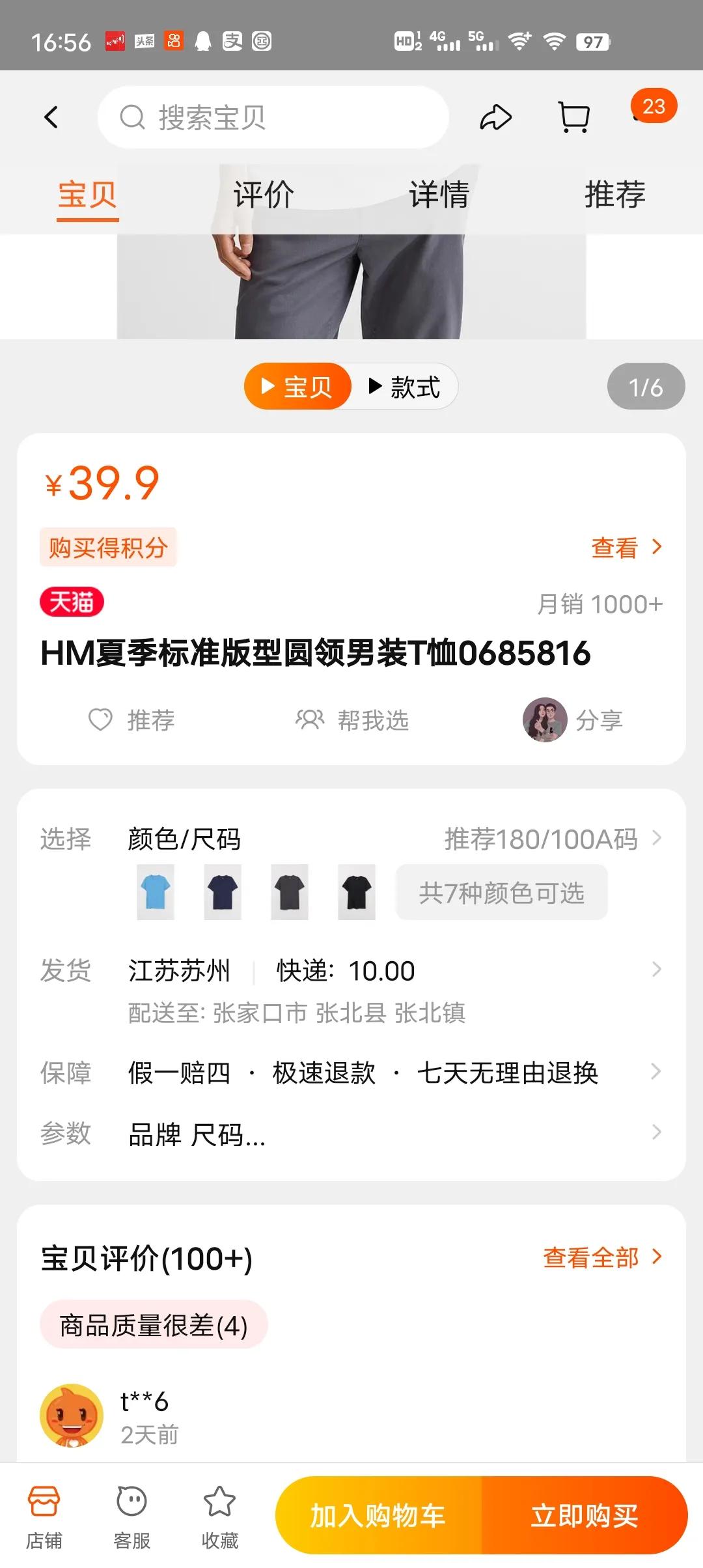Open the 详情 details tab
Image resolution: width=703 pixels, height=1568 pixels.
coord(439,193)
